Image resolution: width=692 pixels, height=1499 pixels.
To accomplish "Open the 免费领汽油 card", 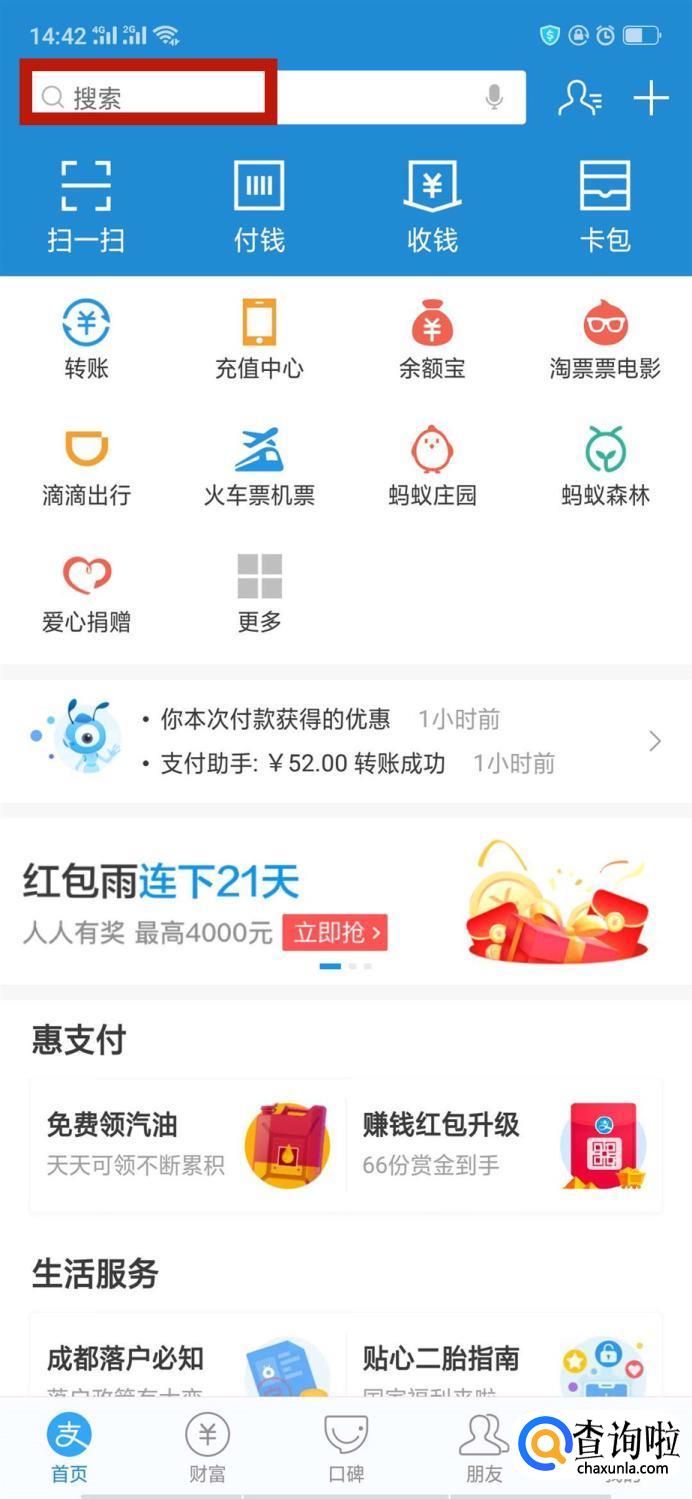I will click(188, 1144).
